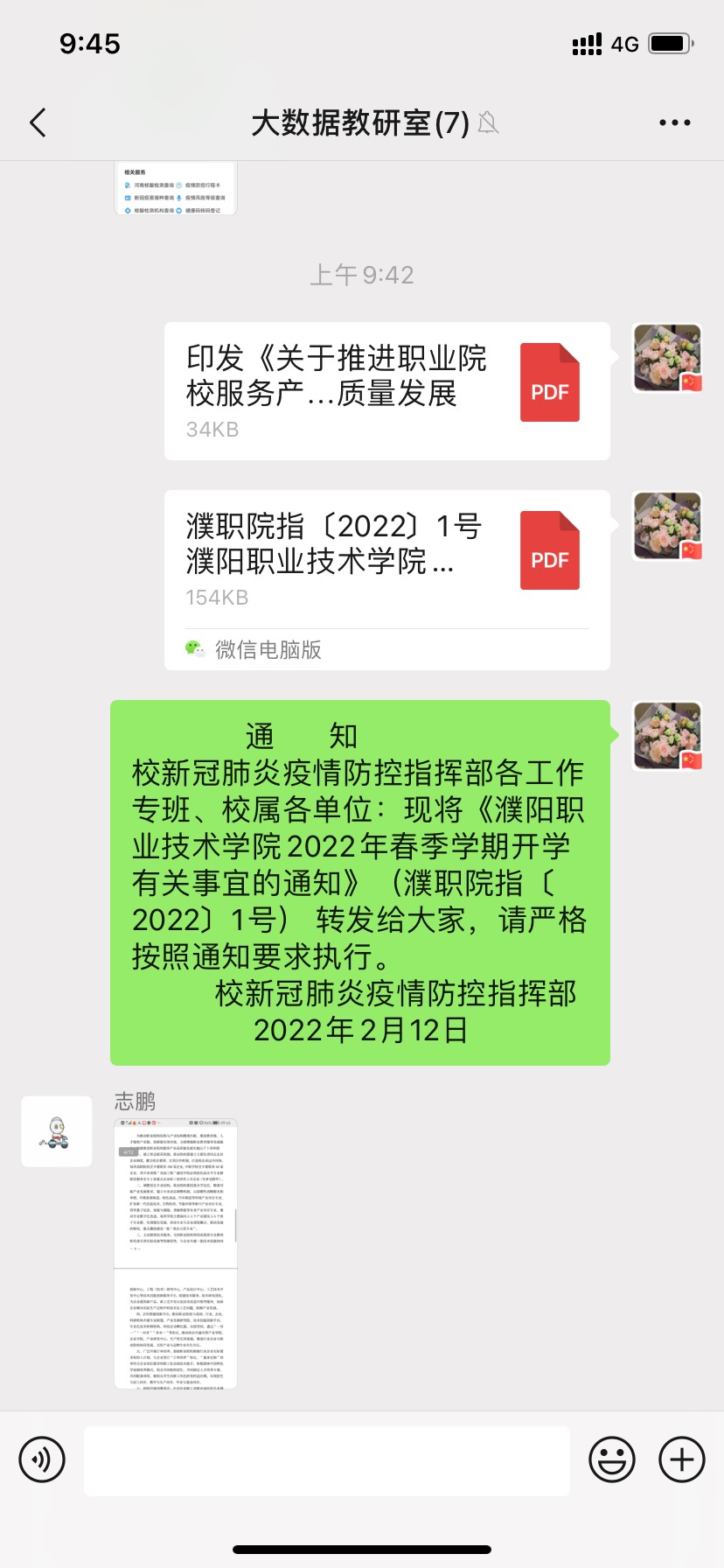Screen dimensions: 724x1568
Task: Go back from the group chat
Action: (x=38, y=122)
